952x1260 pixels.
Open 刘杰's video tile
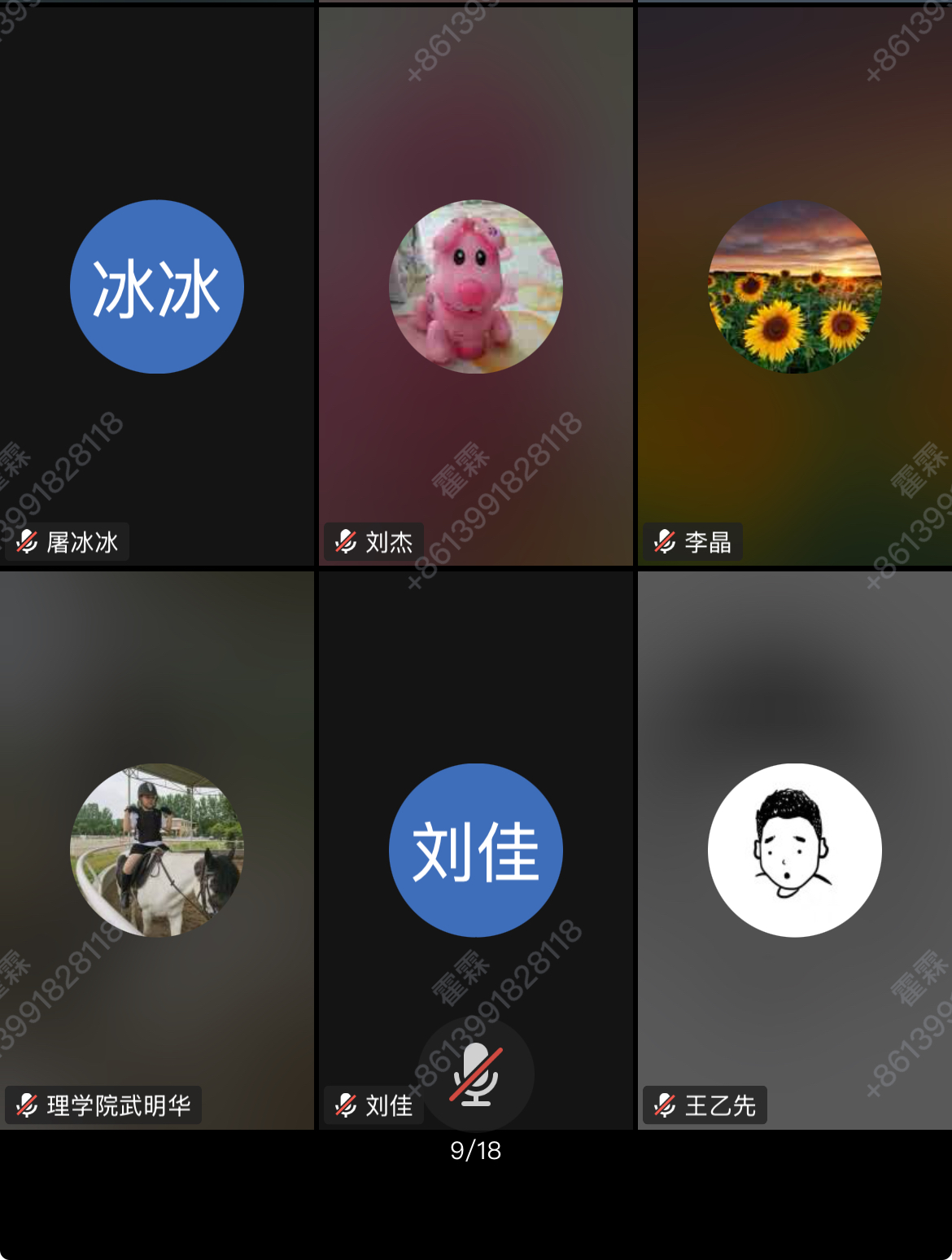click(475, 287)
